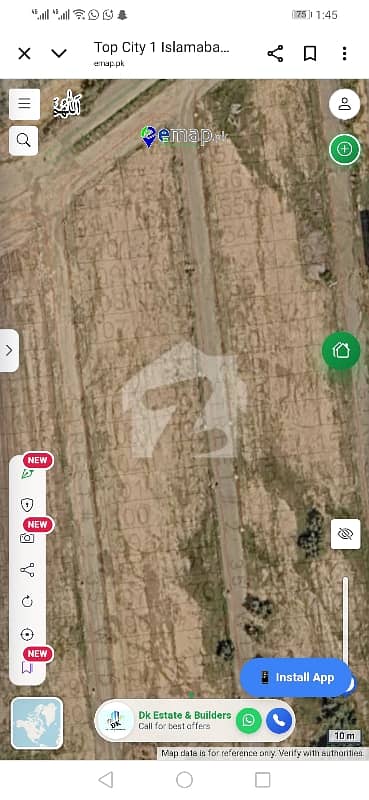Open the three-dot overflow menu
The image size is (369, 800).
tap(345, 54)
